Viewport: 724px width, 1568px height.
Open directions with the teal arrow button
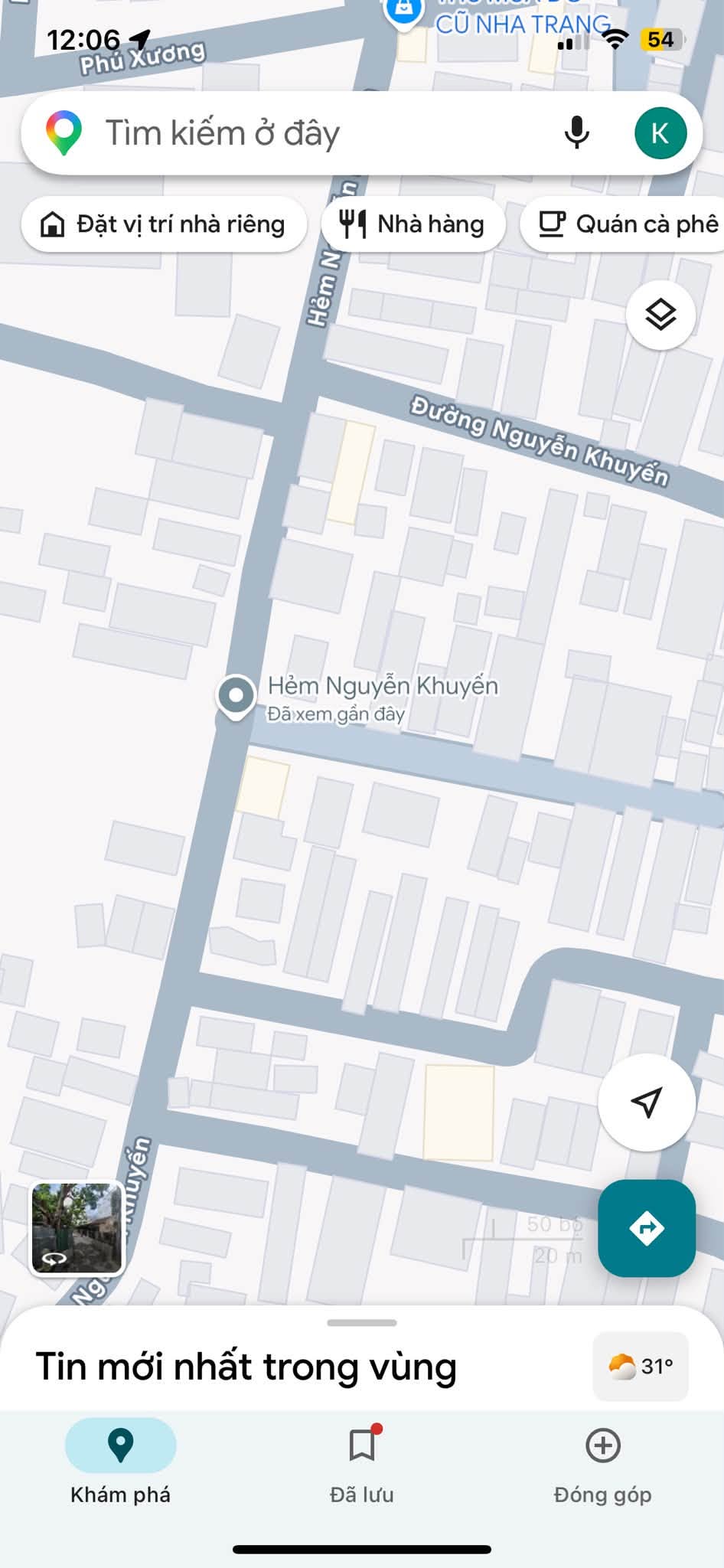tap(647, 1228)
